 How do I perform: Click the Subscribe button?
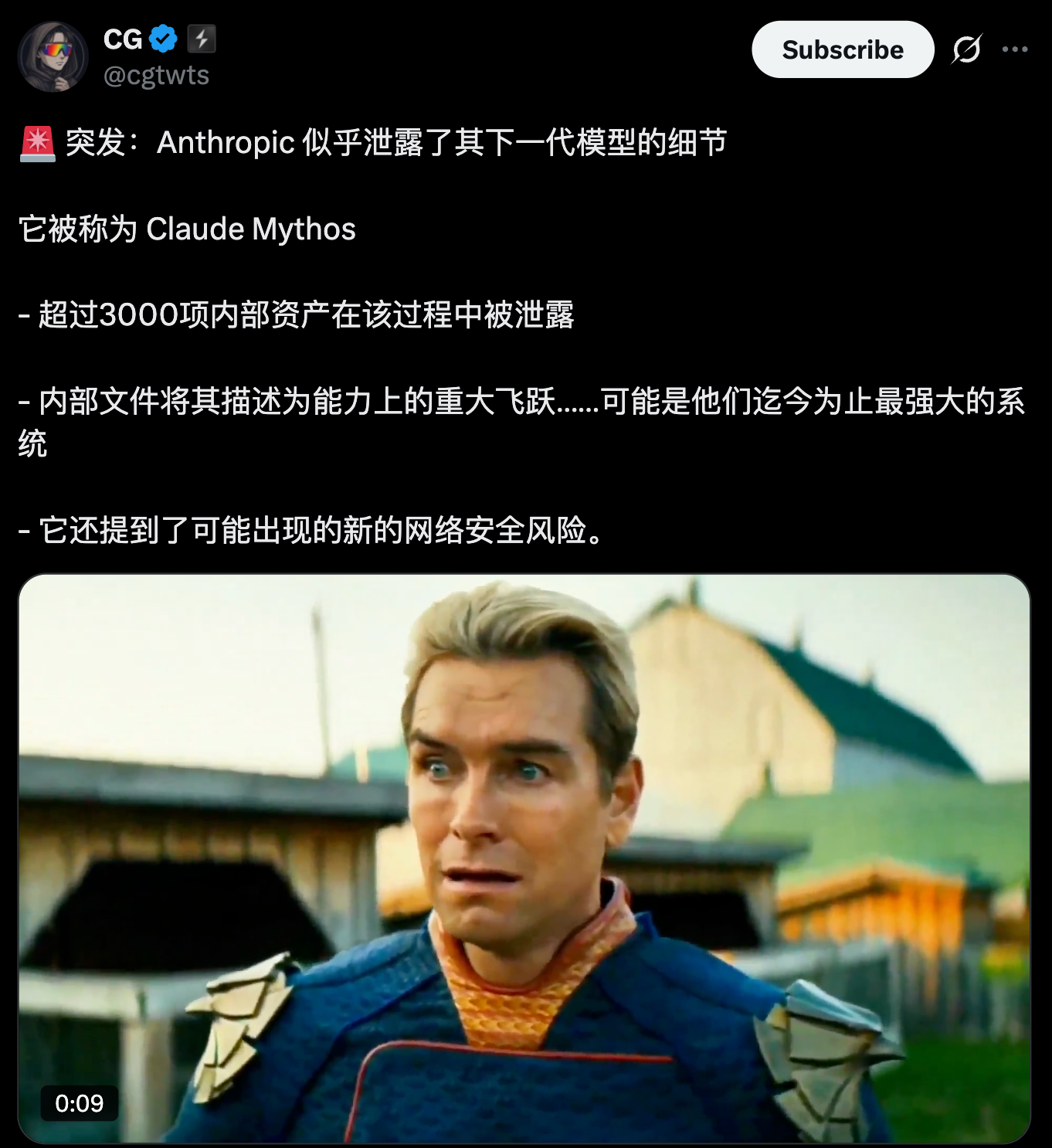point(843,49)
